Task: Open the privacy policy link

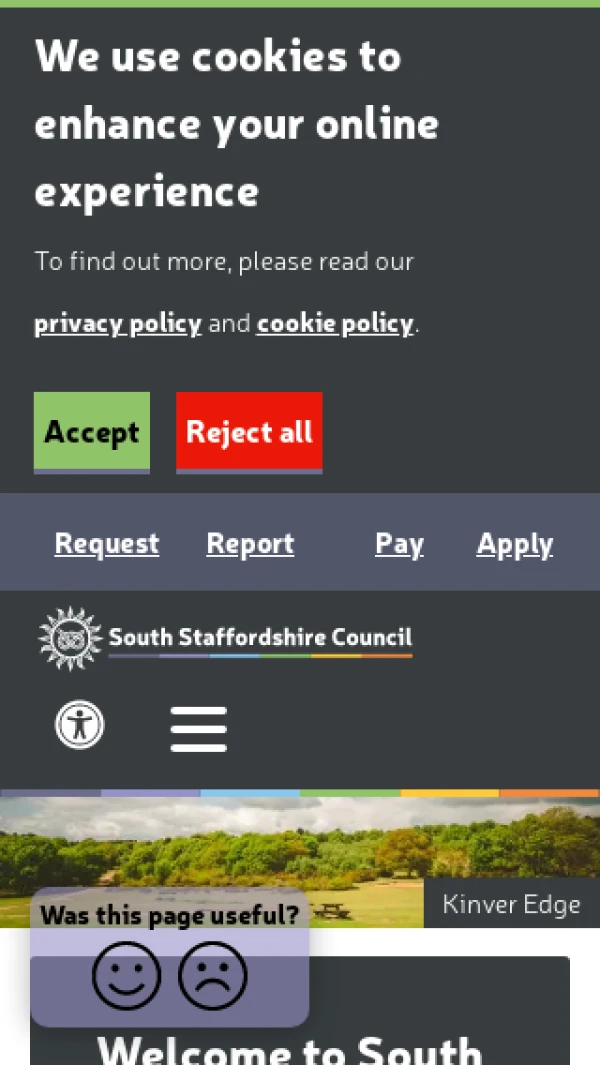Action: [118, 324]
